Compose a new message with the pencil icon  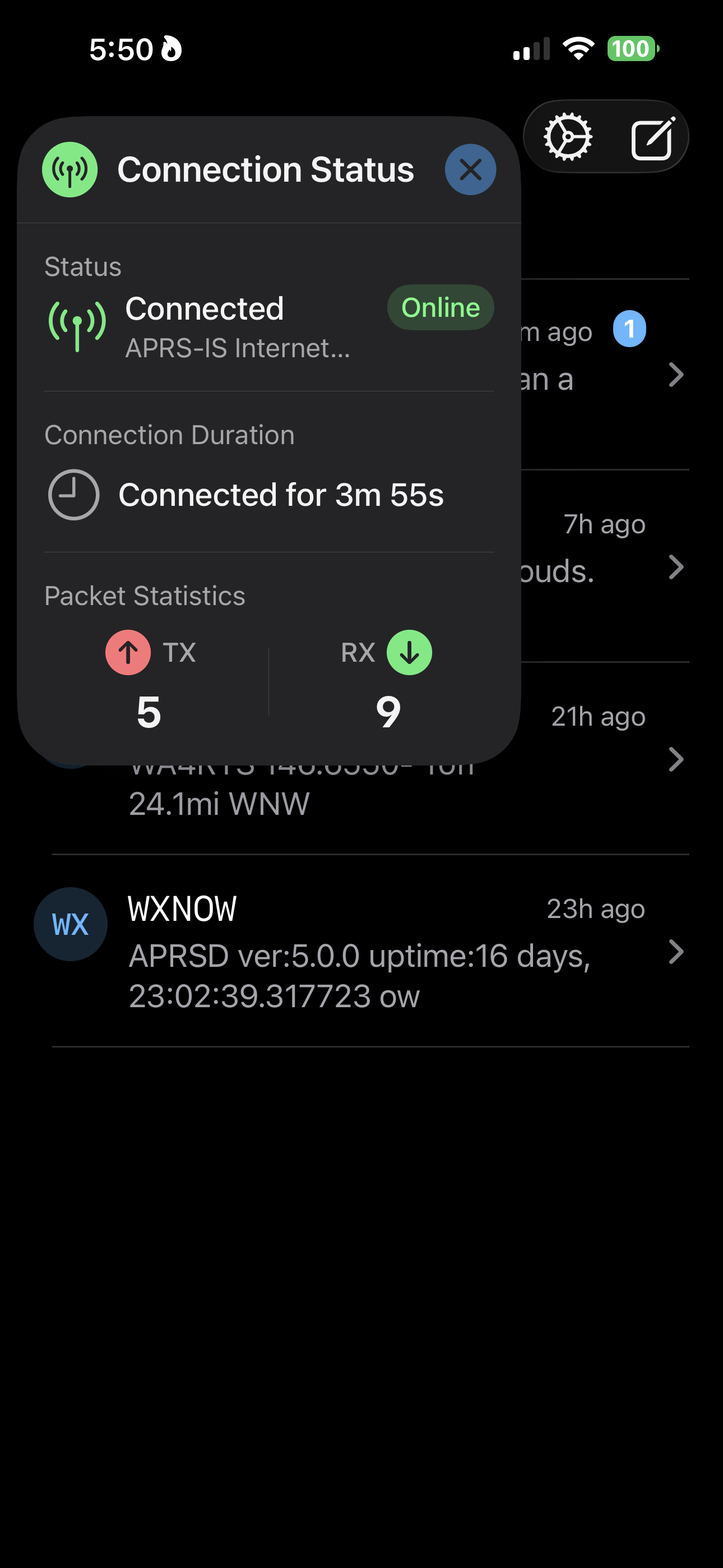[x=652, y=136]
